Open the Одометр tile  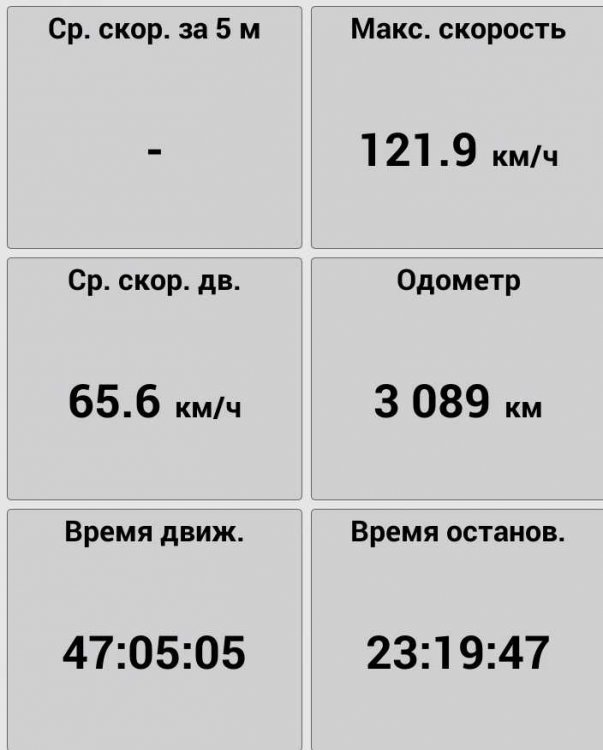[x=457, y=378]
